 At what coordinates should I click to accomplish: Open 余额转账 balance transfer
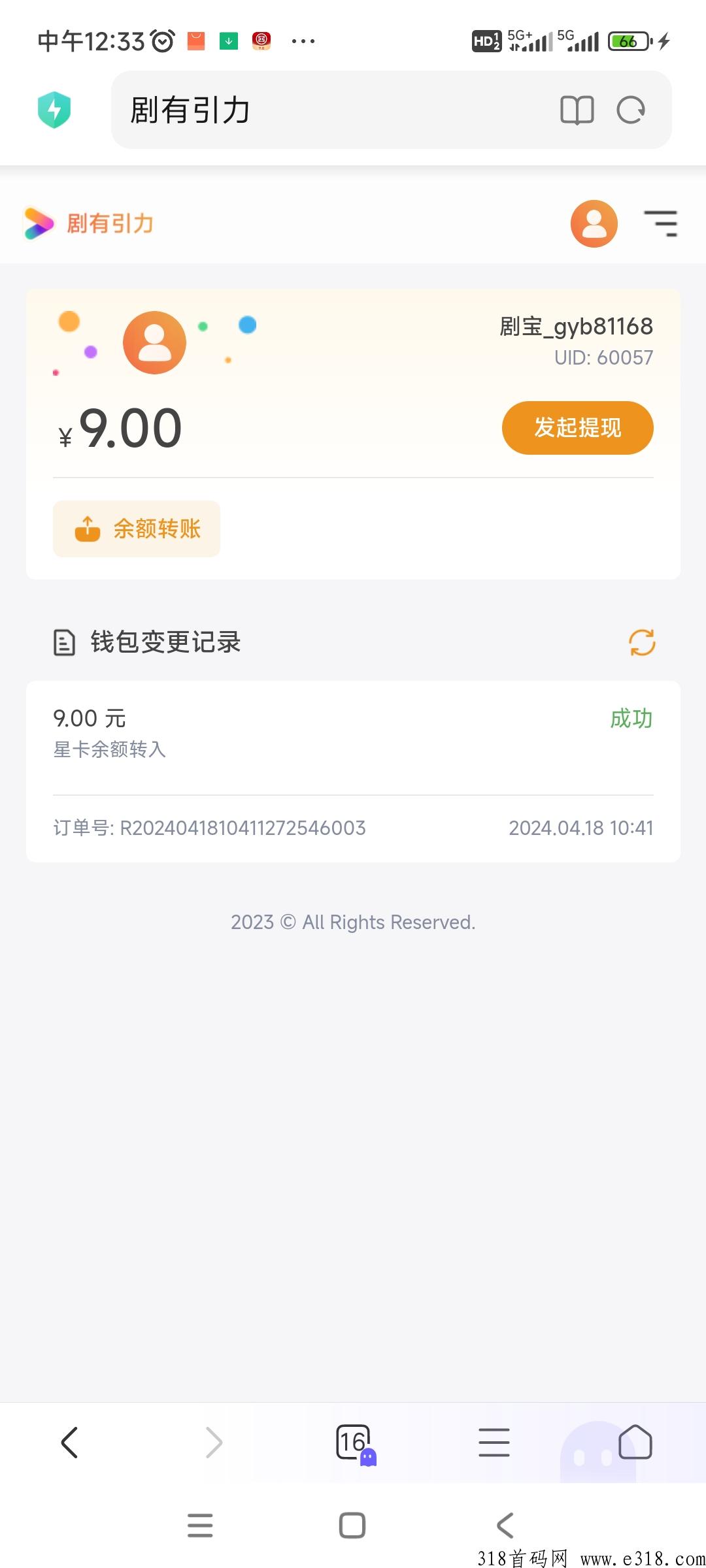pyautogui.click(x=137, y=529)
